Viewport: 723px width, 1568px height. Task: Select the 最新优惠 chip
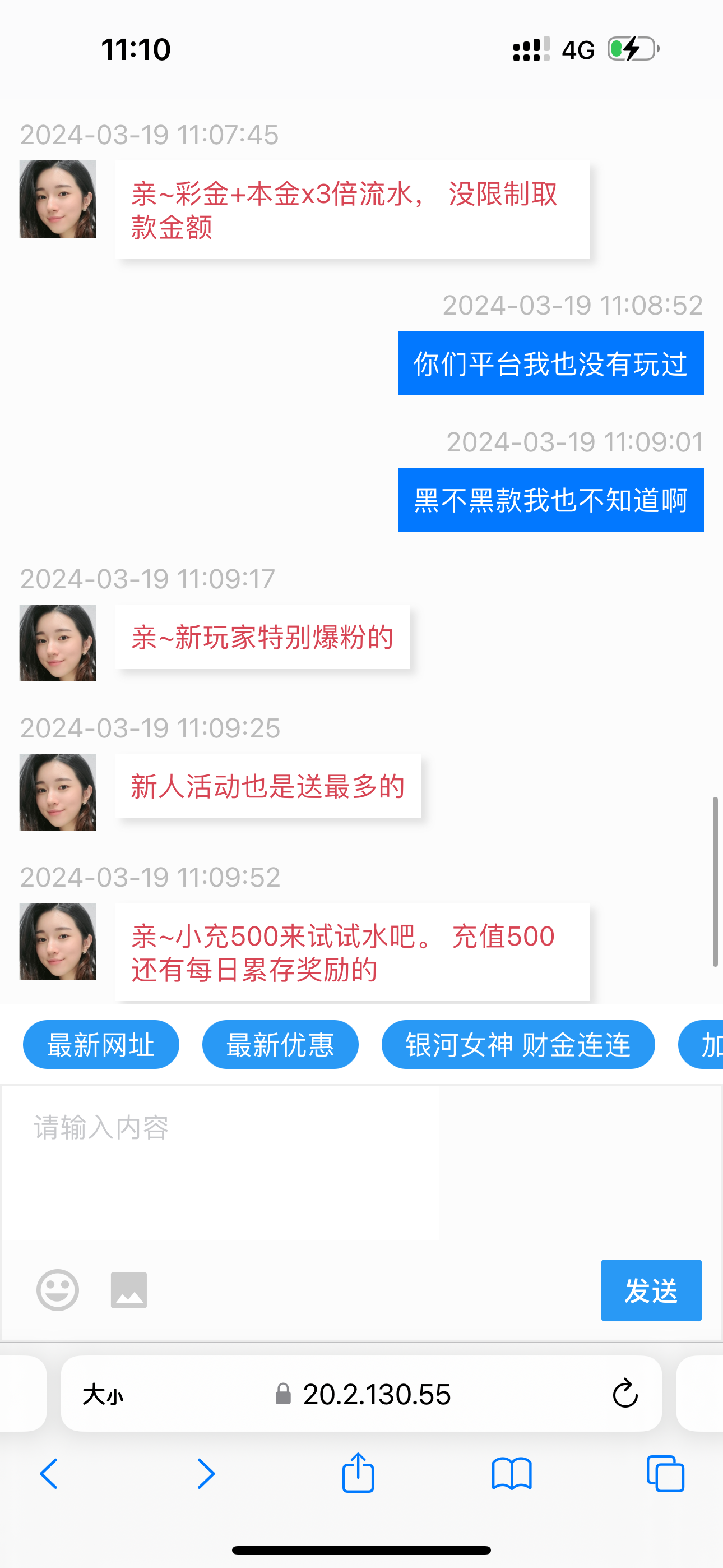[x=280, y=1045]
